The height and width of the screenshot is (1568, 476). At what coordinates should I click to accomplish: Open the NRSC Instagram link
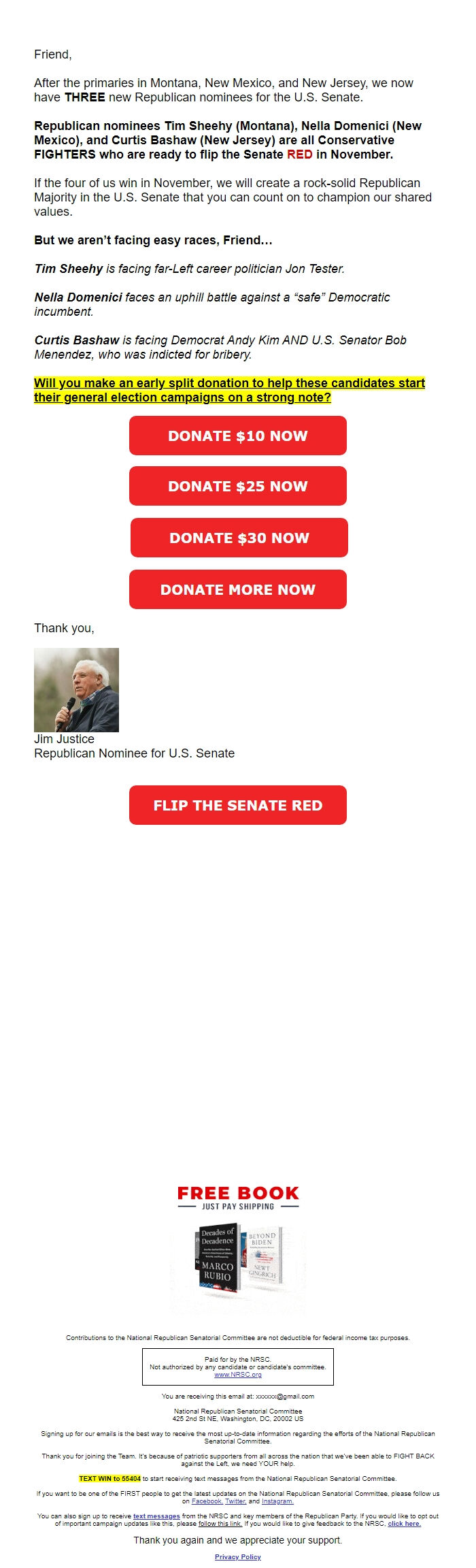[x=277, y=1501]
